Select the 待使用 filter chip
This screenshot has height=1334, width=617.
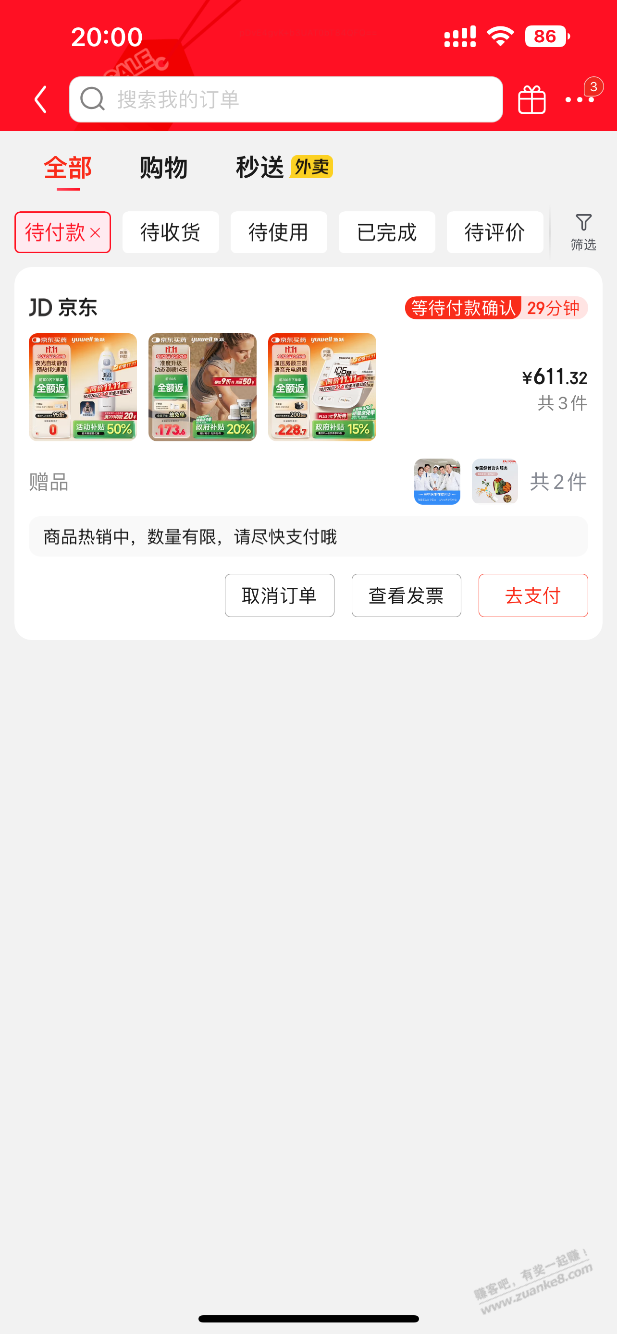(278, 233)
